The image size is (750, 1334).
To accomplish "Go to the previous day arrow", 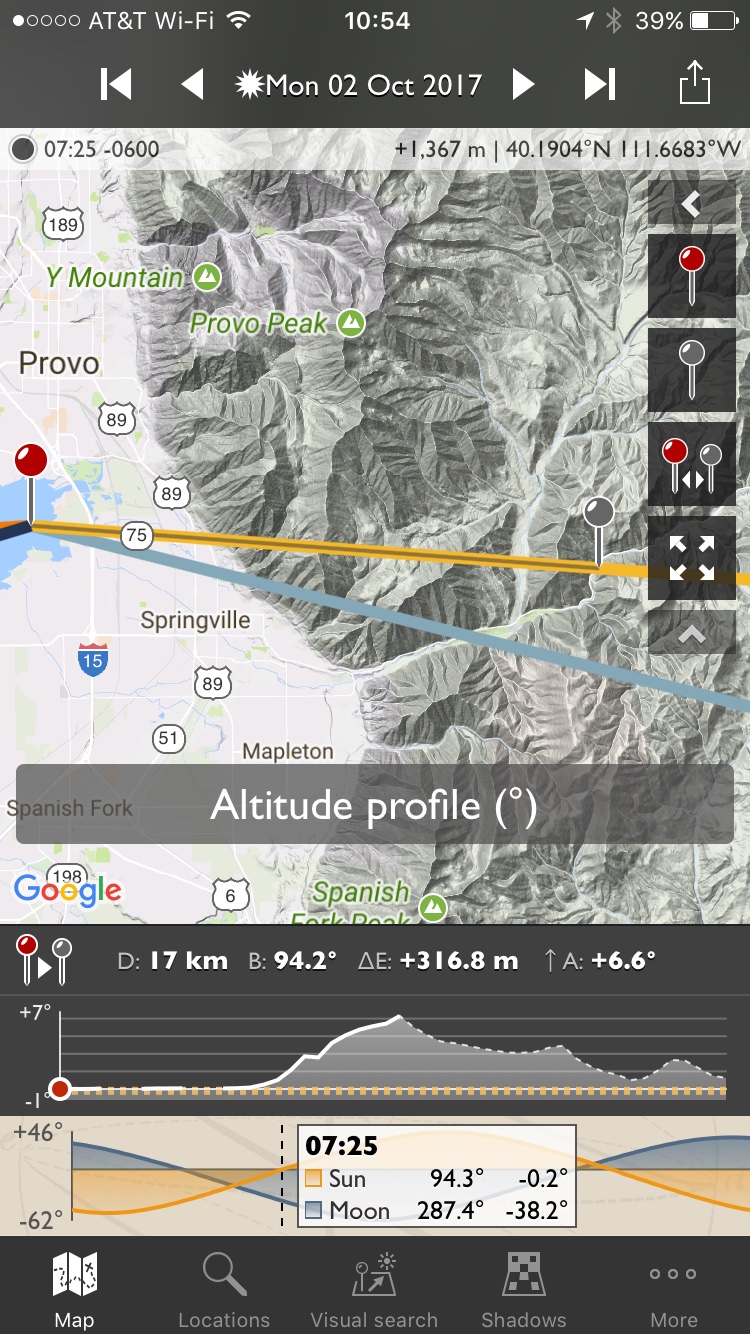I will tap(193, 84).
